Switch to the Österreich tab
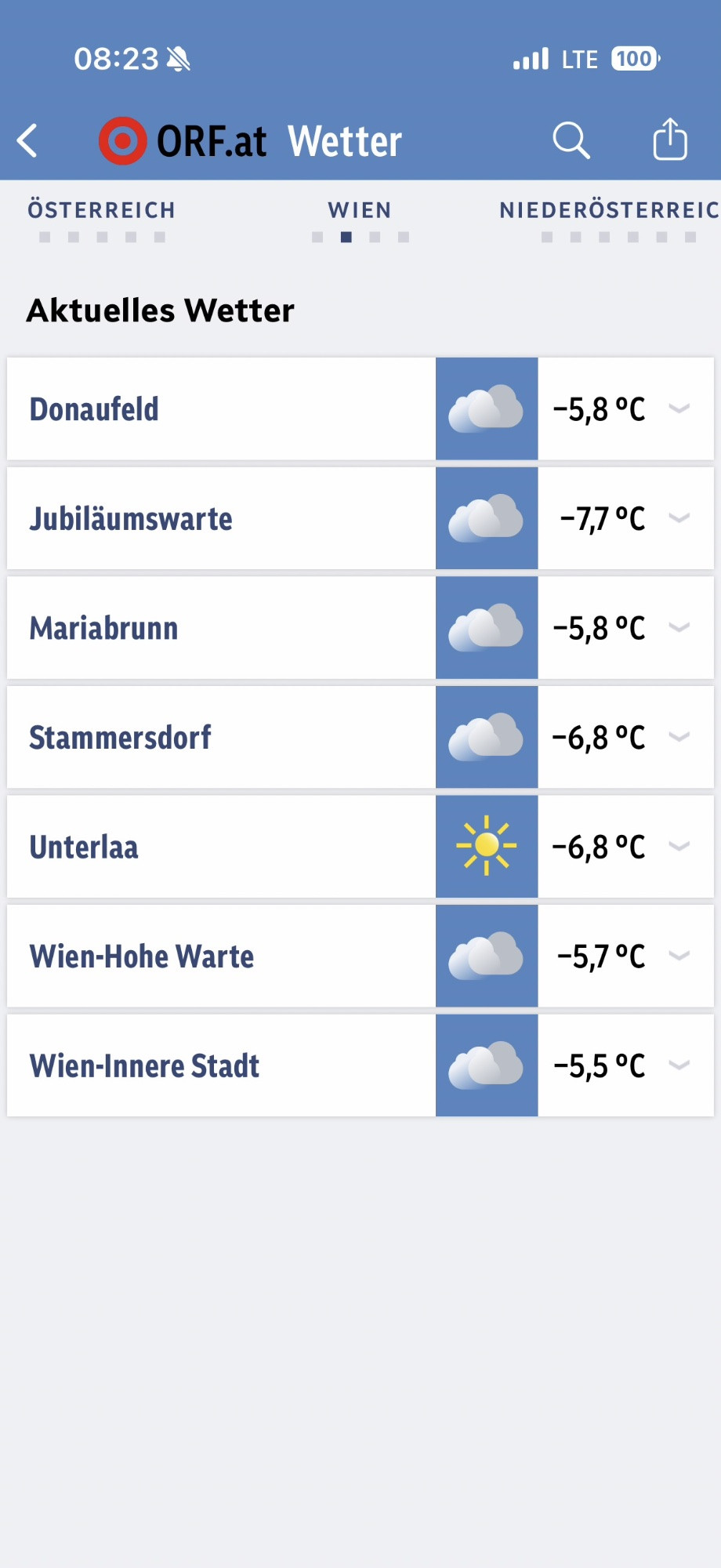 click(101, 210)
